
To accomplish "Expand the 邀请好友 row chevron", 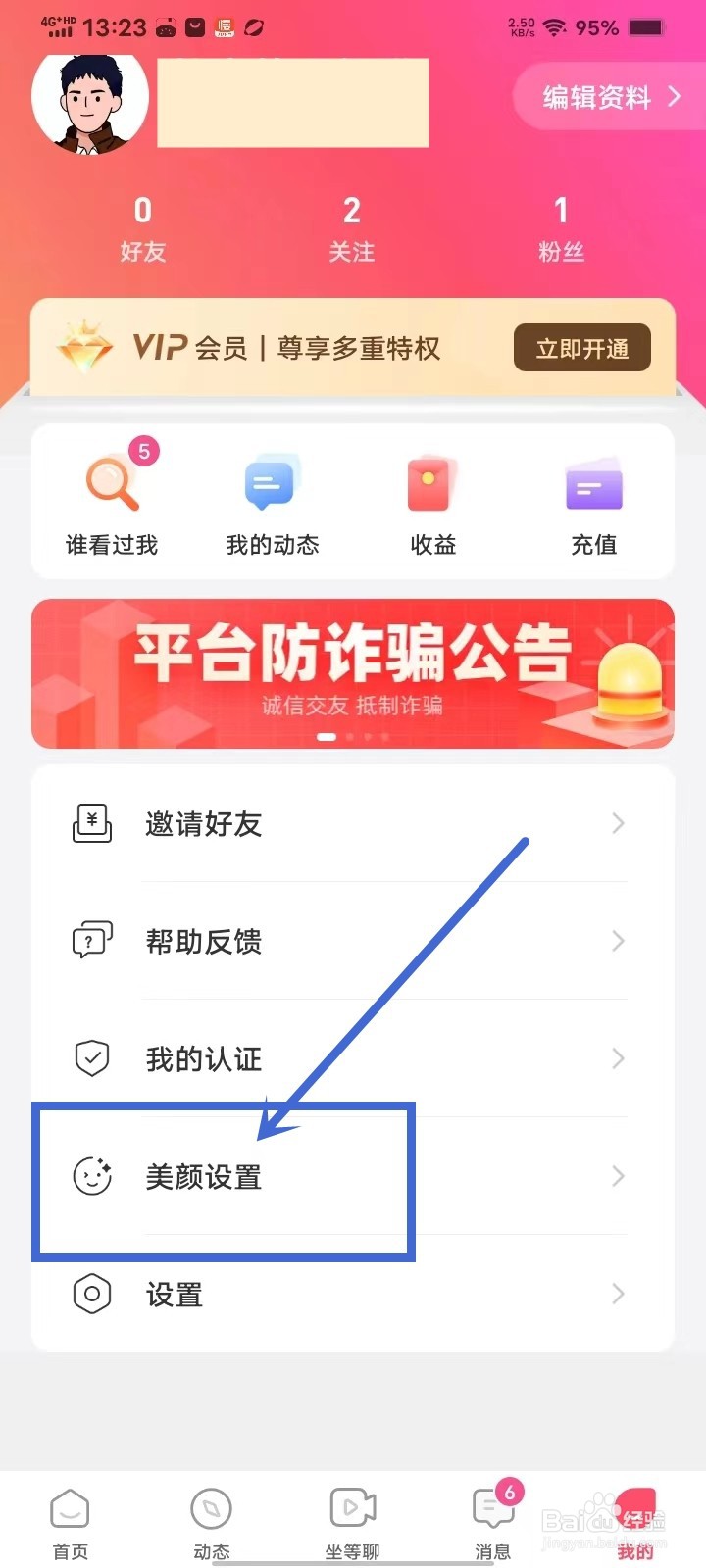I will 617,823.
